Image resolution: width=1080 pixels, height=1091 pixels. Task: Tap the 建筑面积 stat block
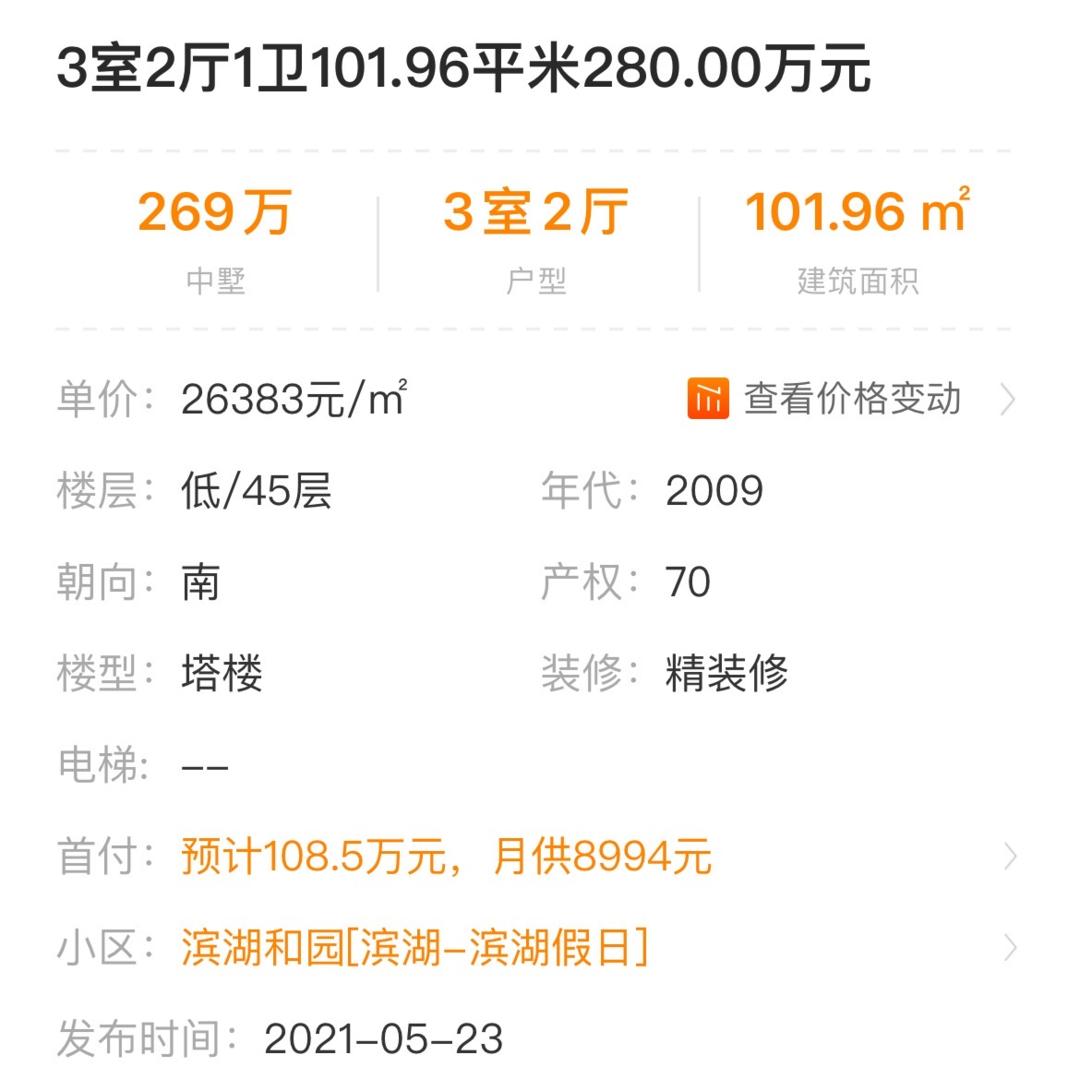point(860,240)
